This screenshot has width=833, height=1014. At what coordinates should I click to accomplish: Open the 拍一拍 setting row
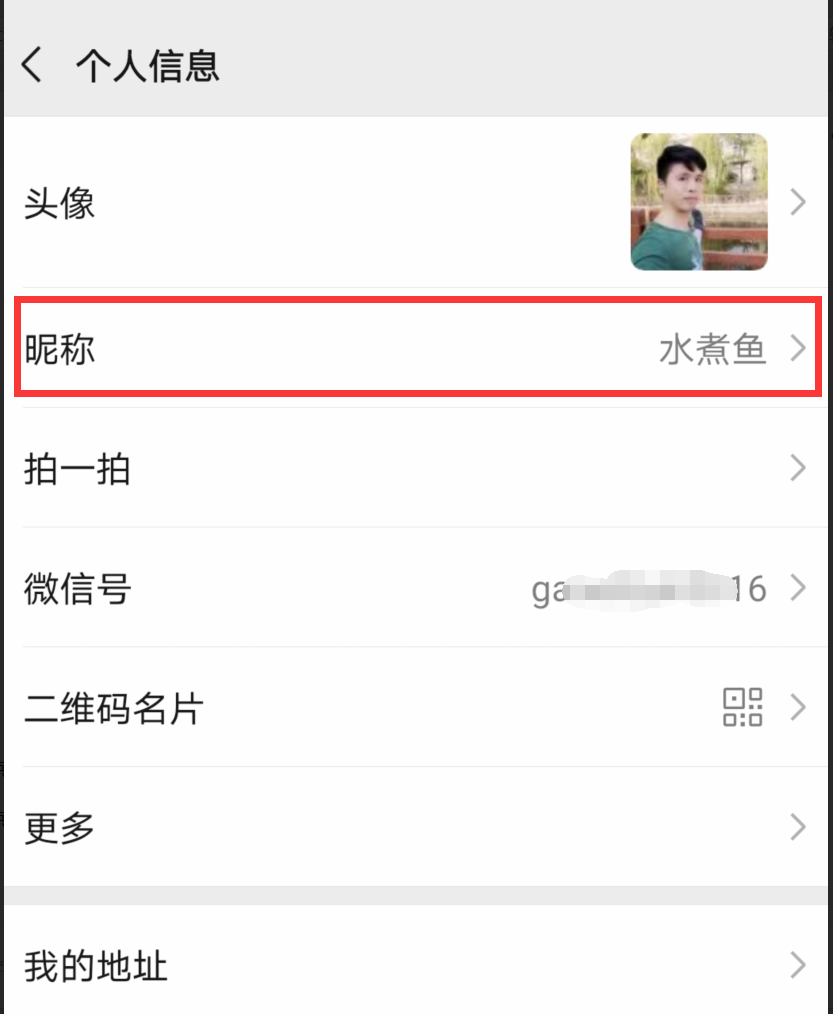click(400, 469)
